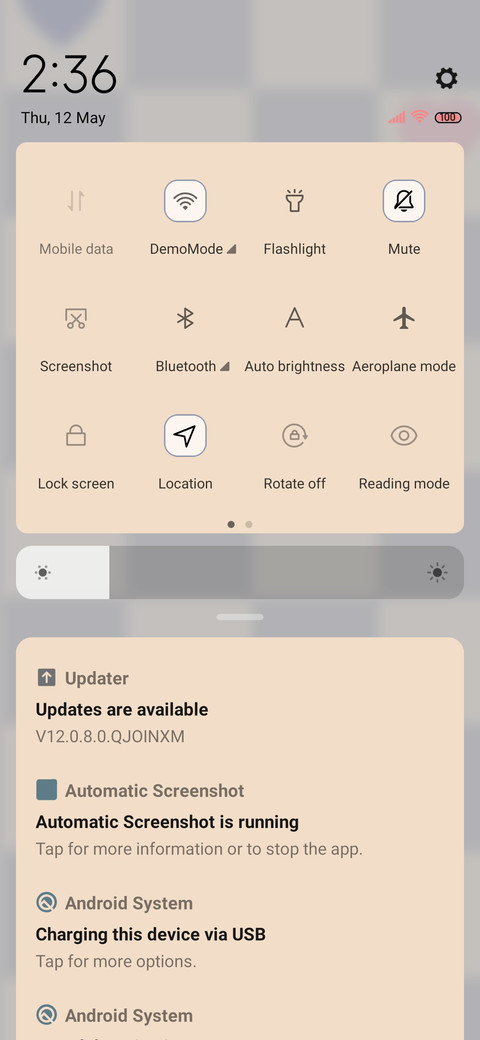Set brightness using the brightness slider

pyautogui.click(x=240, y=572)
